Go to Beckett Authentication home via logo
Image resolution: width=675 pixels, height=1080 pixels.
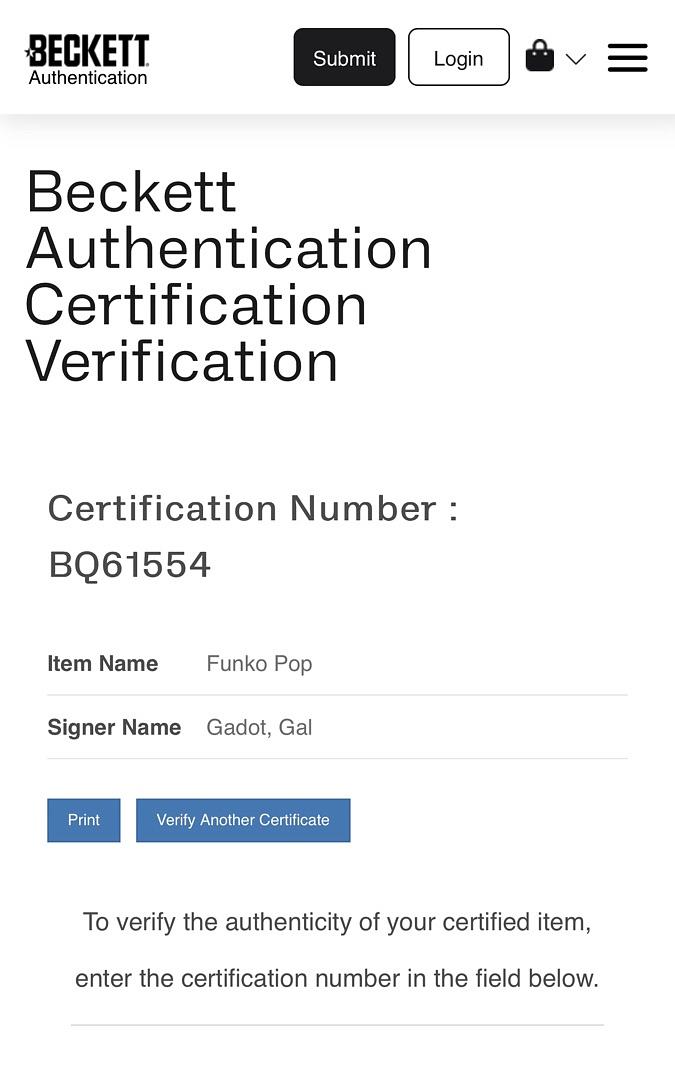(x=88, y=60)
